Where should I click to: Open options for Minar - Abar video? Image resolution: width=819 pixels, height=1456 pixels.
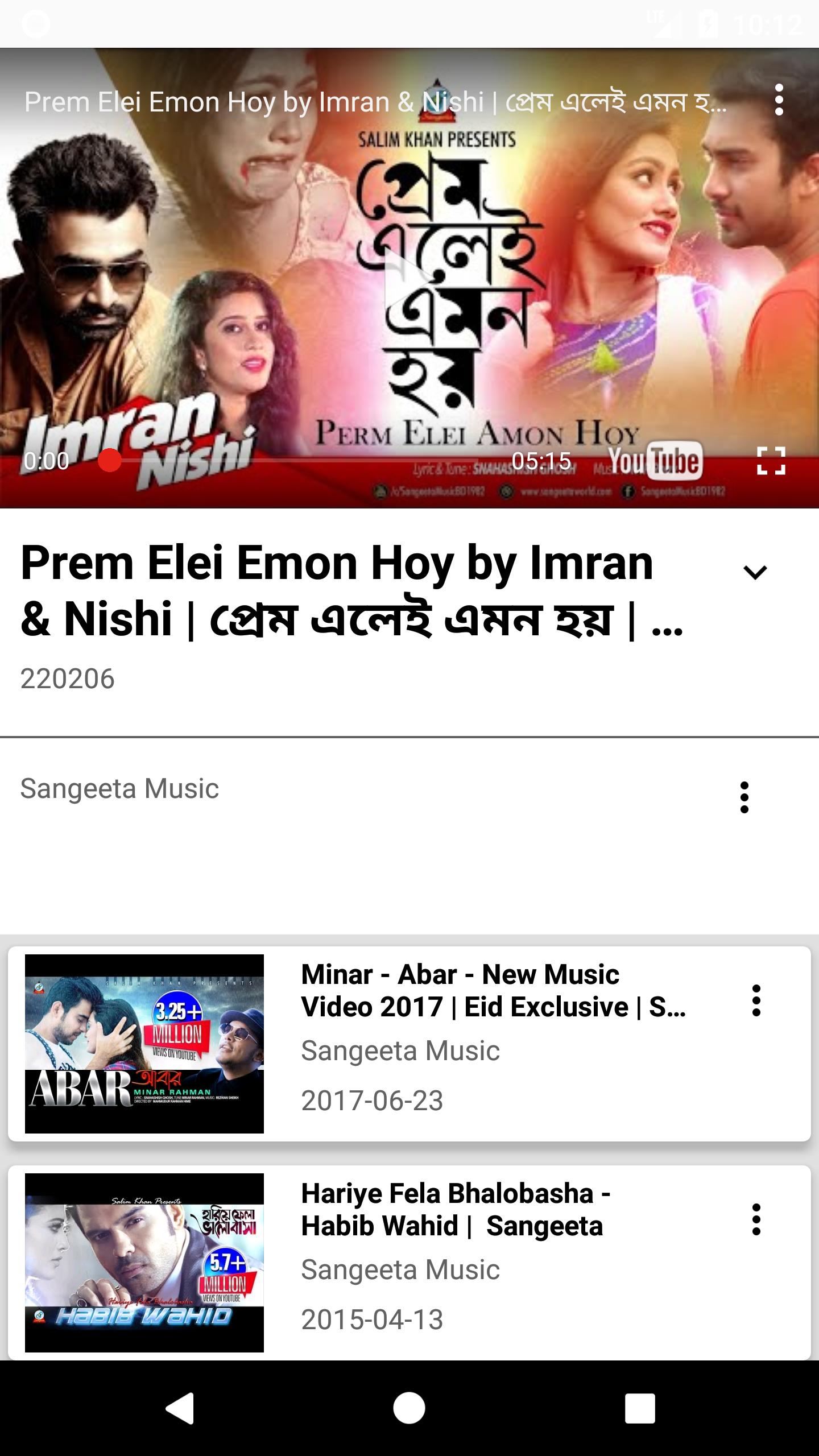pos(756,1001)
